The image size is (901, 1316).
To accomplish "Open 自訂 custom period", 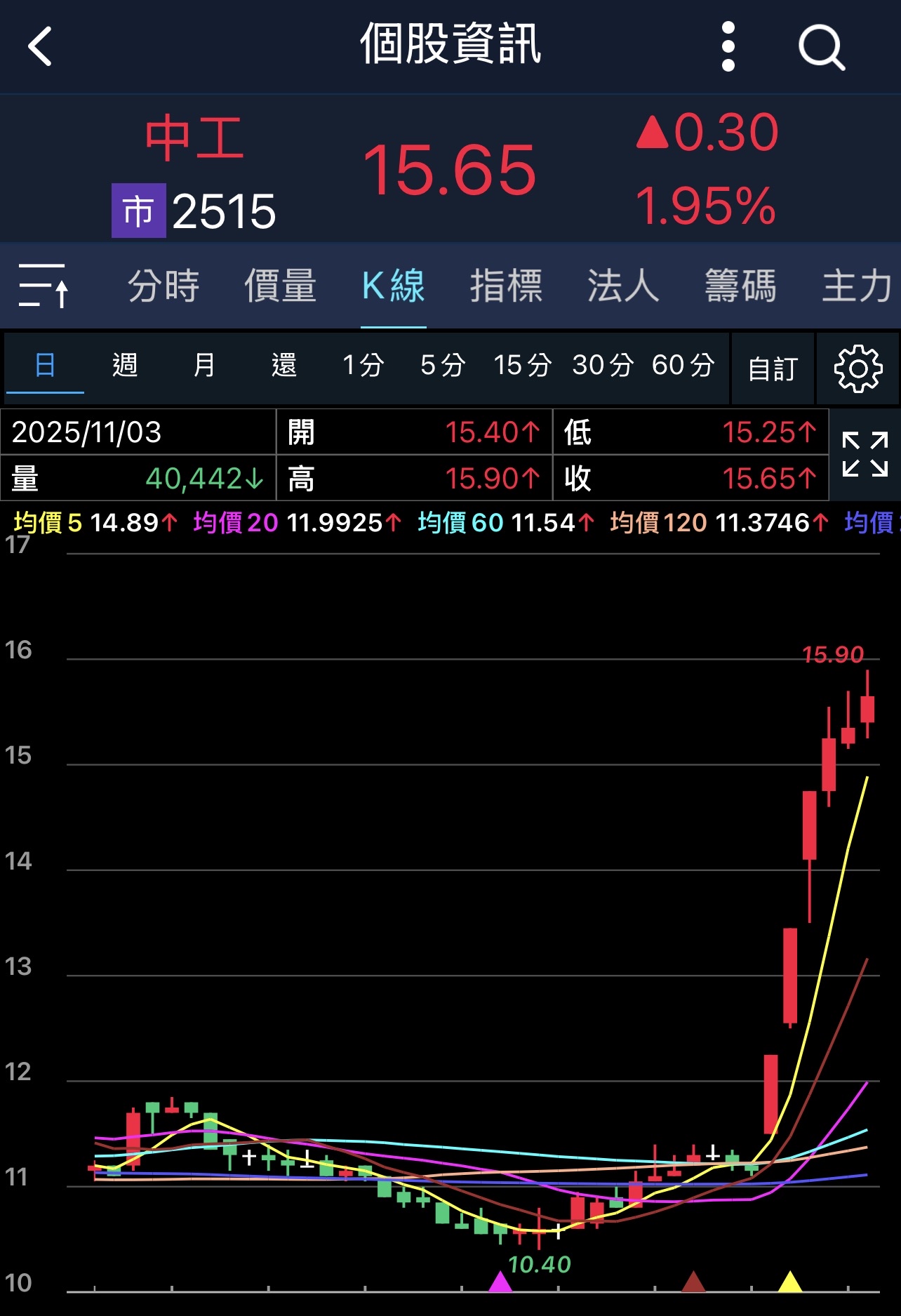I will [x=773, y=368].
